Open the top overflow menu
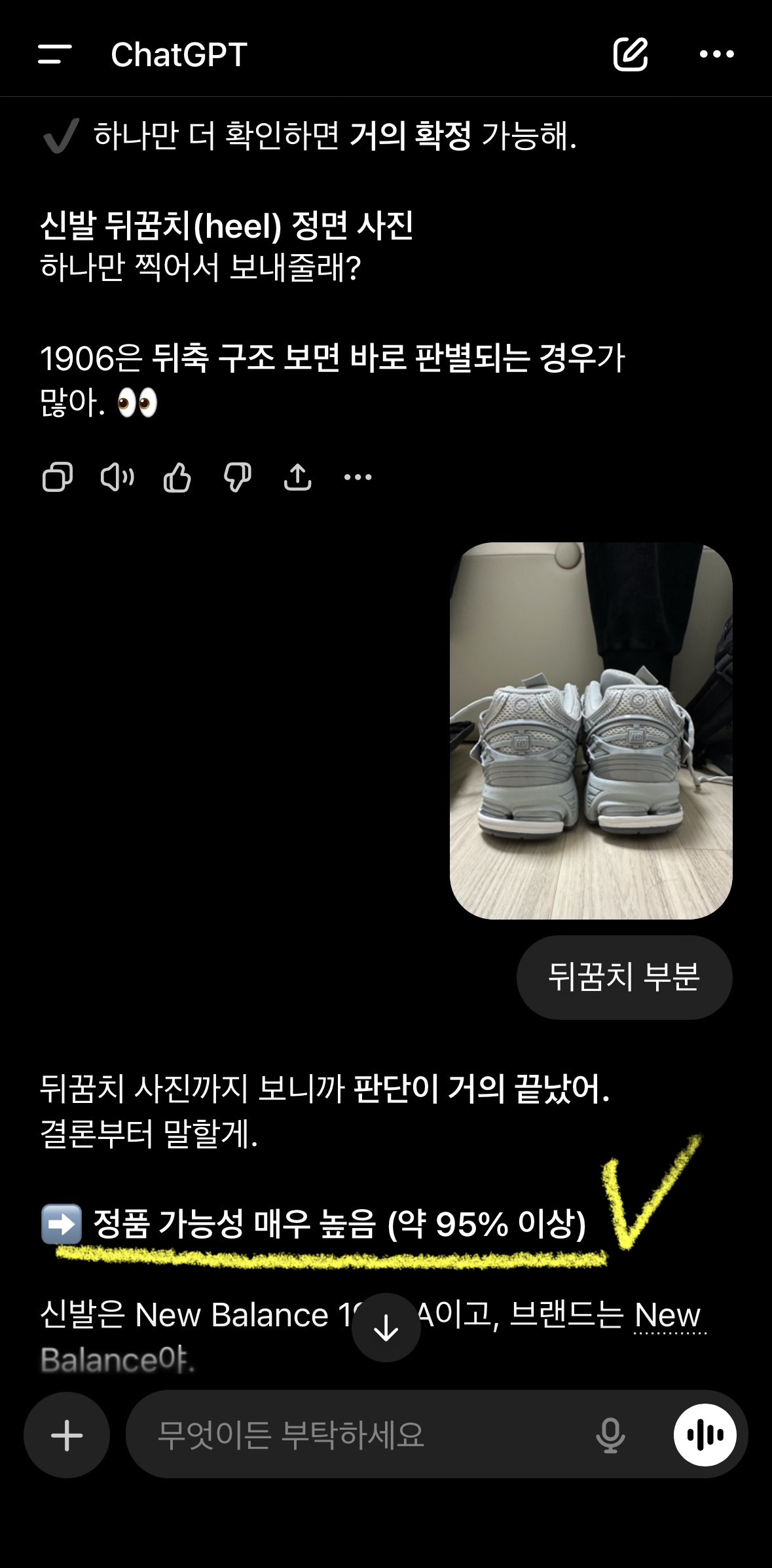The image size is (772, 1568). coord(716,54)
